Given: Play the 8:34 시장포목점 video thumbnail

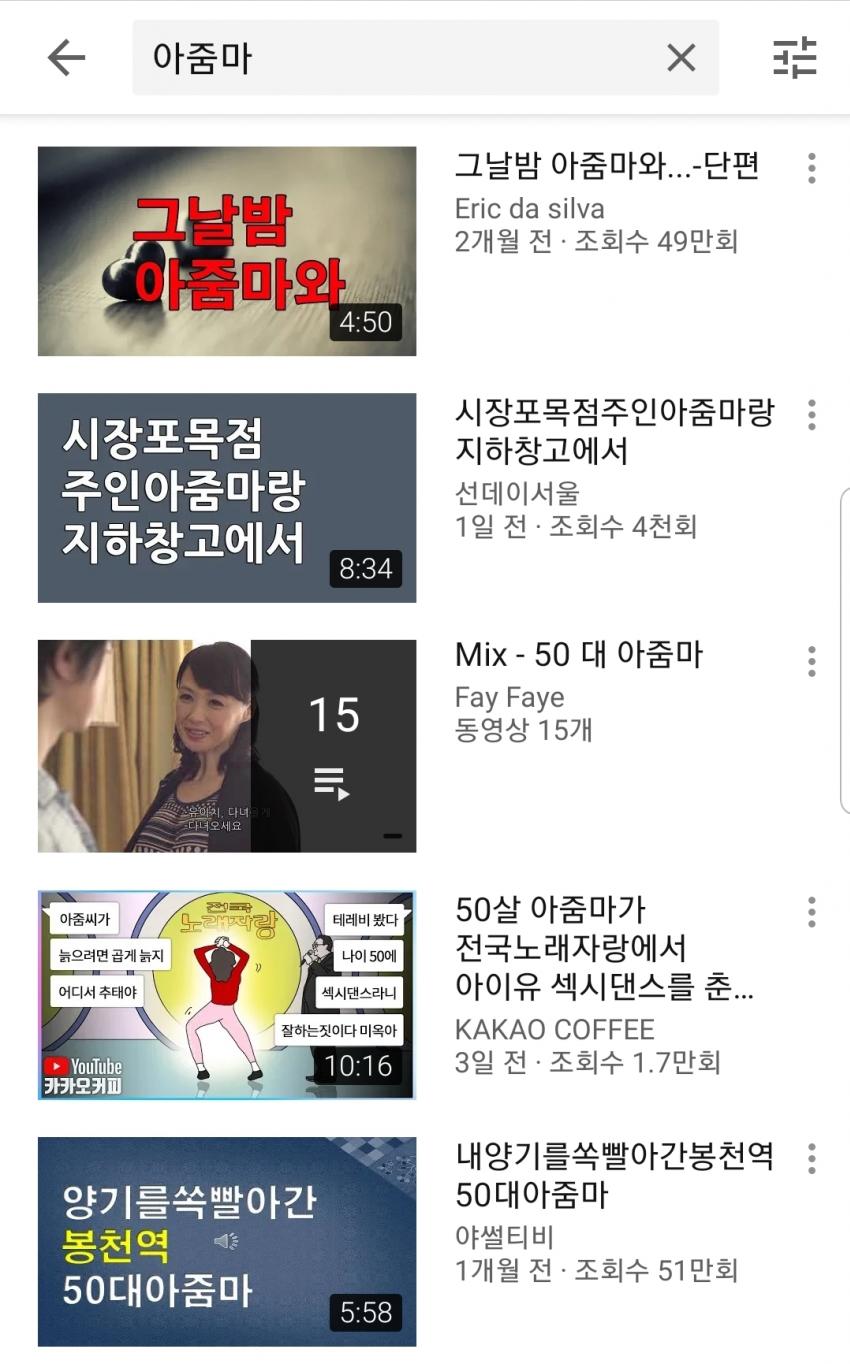Looking at the screenshot, I should (227, 498).
